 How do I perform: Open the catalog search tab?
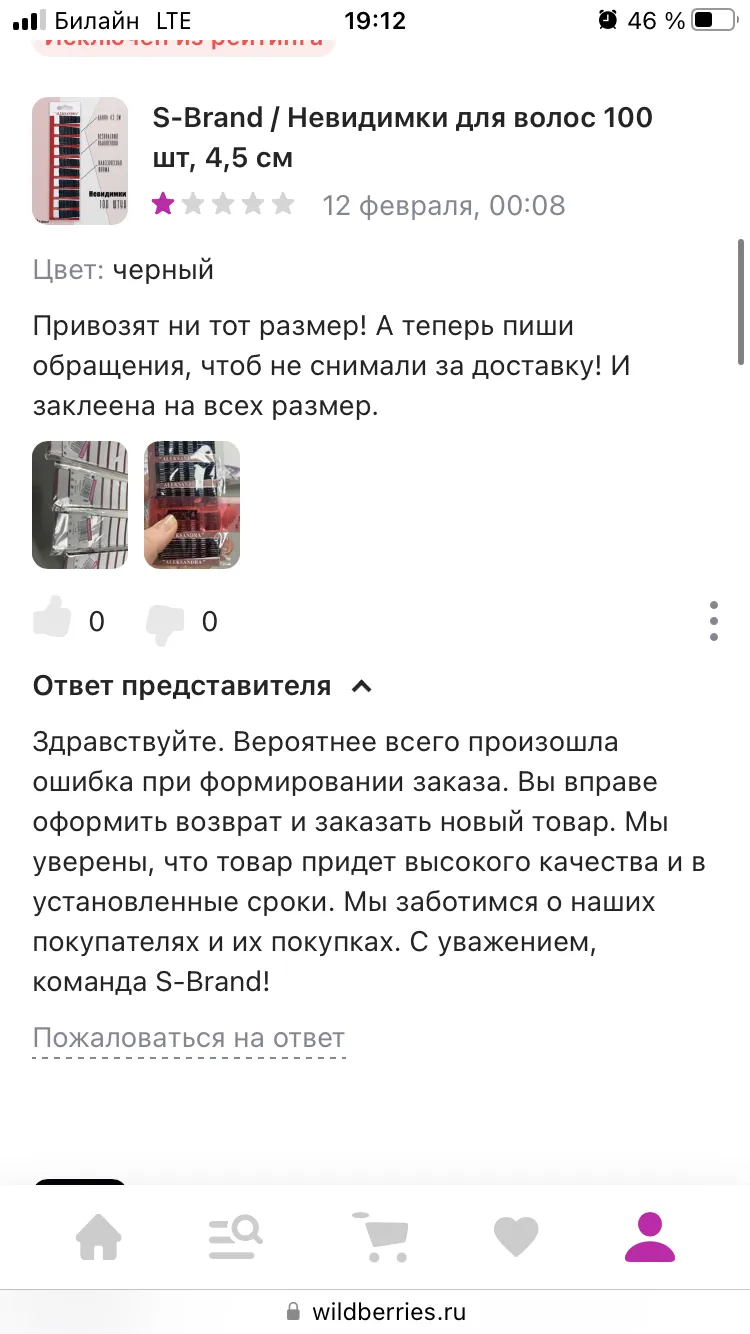237,1238
